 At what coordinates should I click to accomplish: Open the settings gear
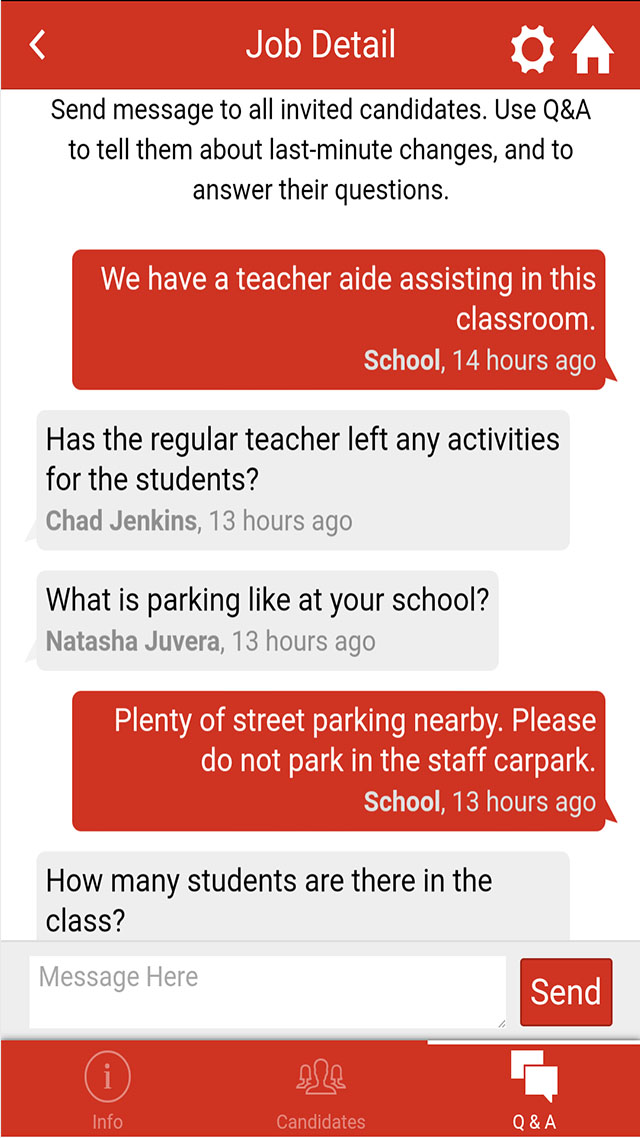pyautogui.click(x=532, y=49)
